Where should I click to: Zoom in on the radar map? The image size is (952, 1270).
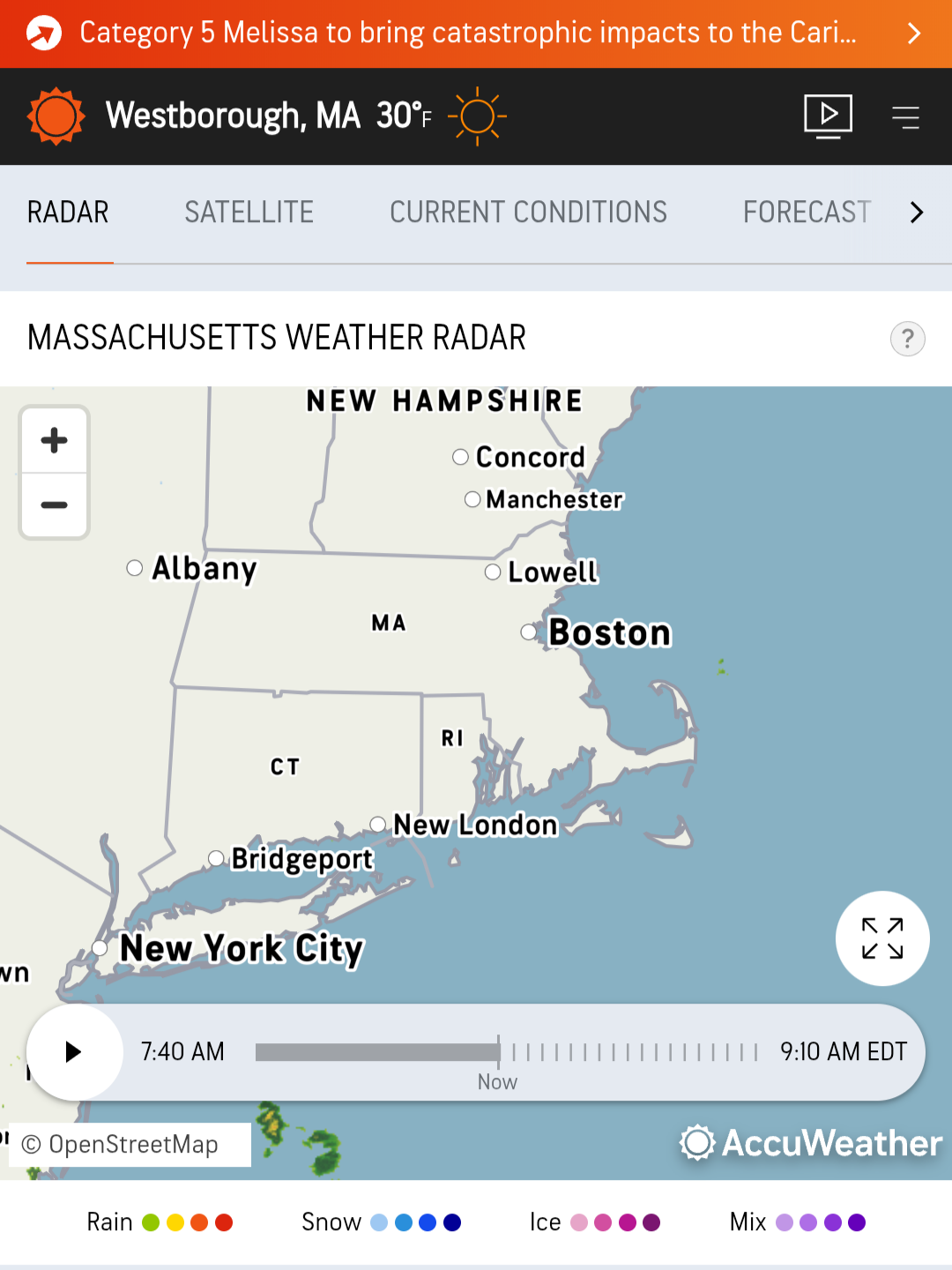point(55,440)
